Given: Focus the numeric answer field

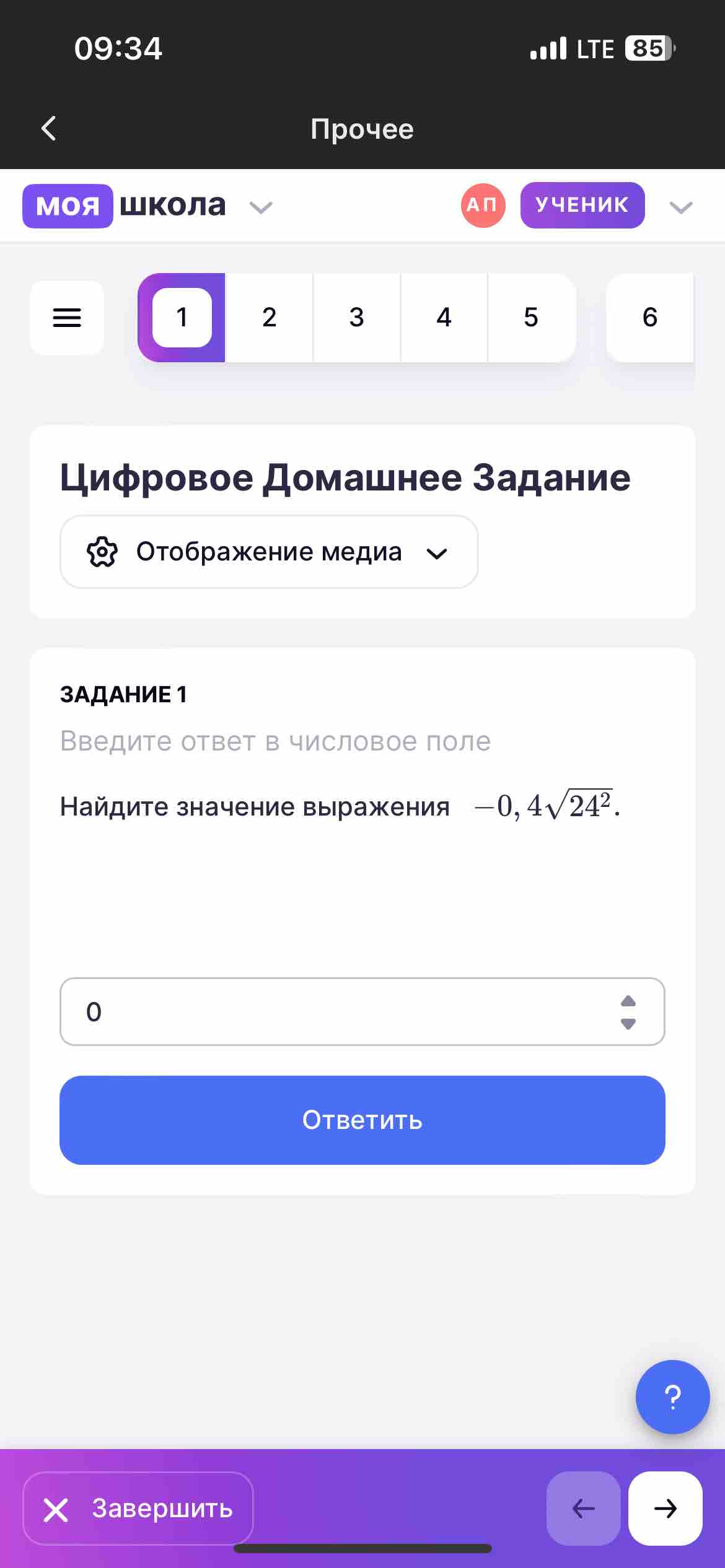Looking at the screenshot, I should [362, 1012].
